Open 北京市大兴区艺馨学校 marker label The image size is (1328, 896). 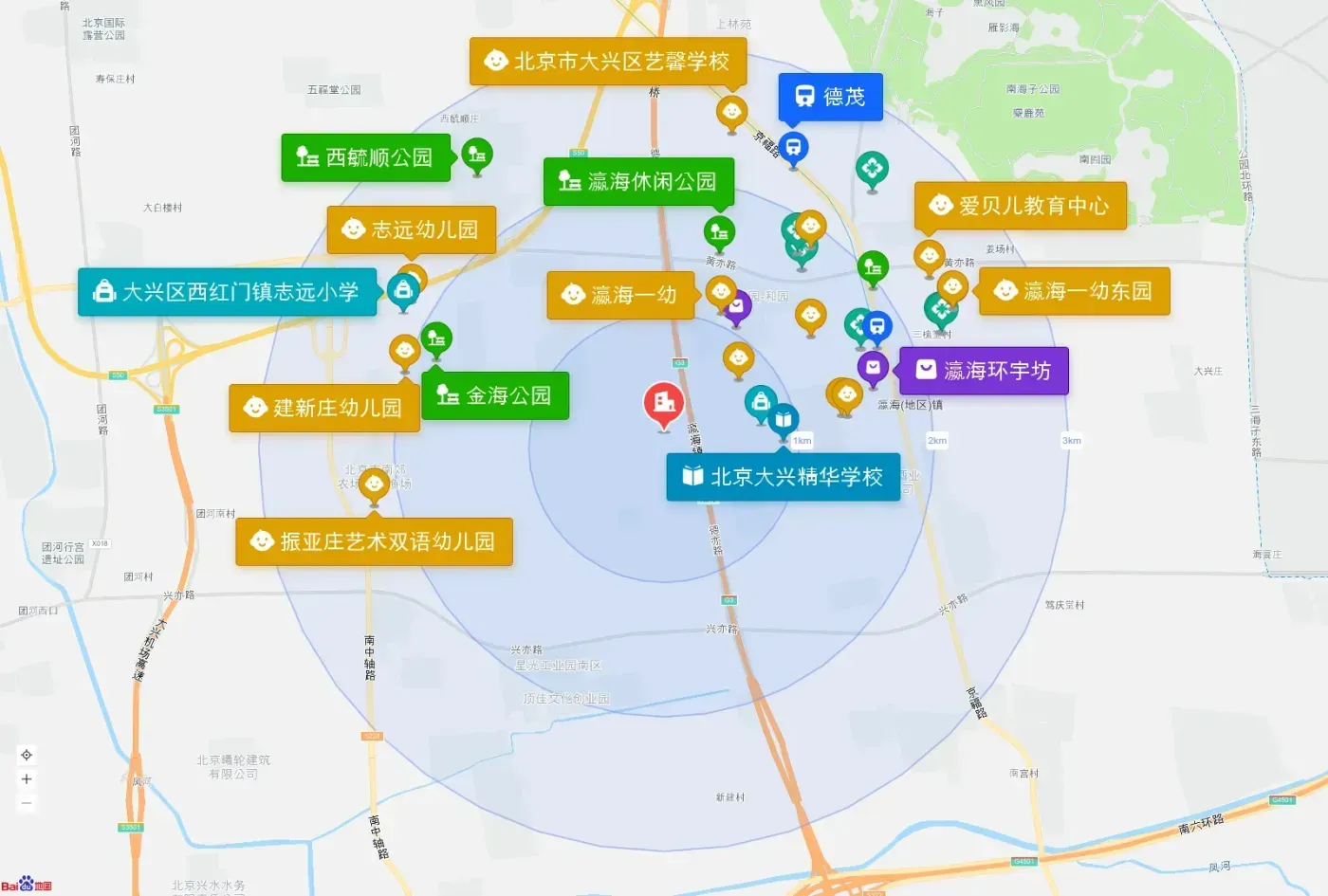(608, 62)
